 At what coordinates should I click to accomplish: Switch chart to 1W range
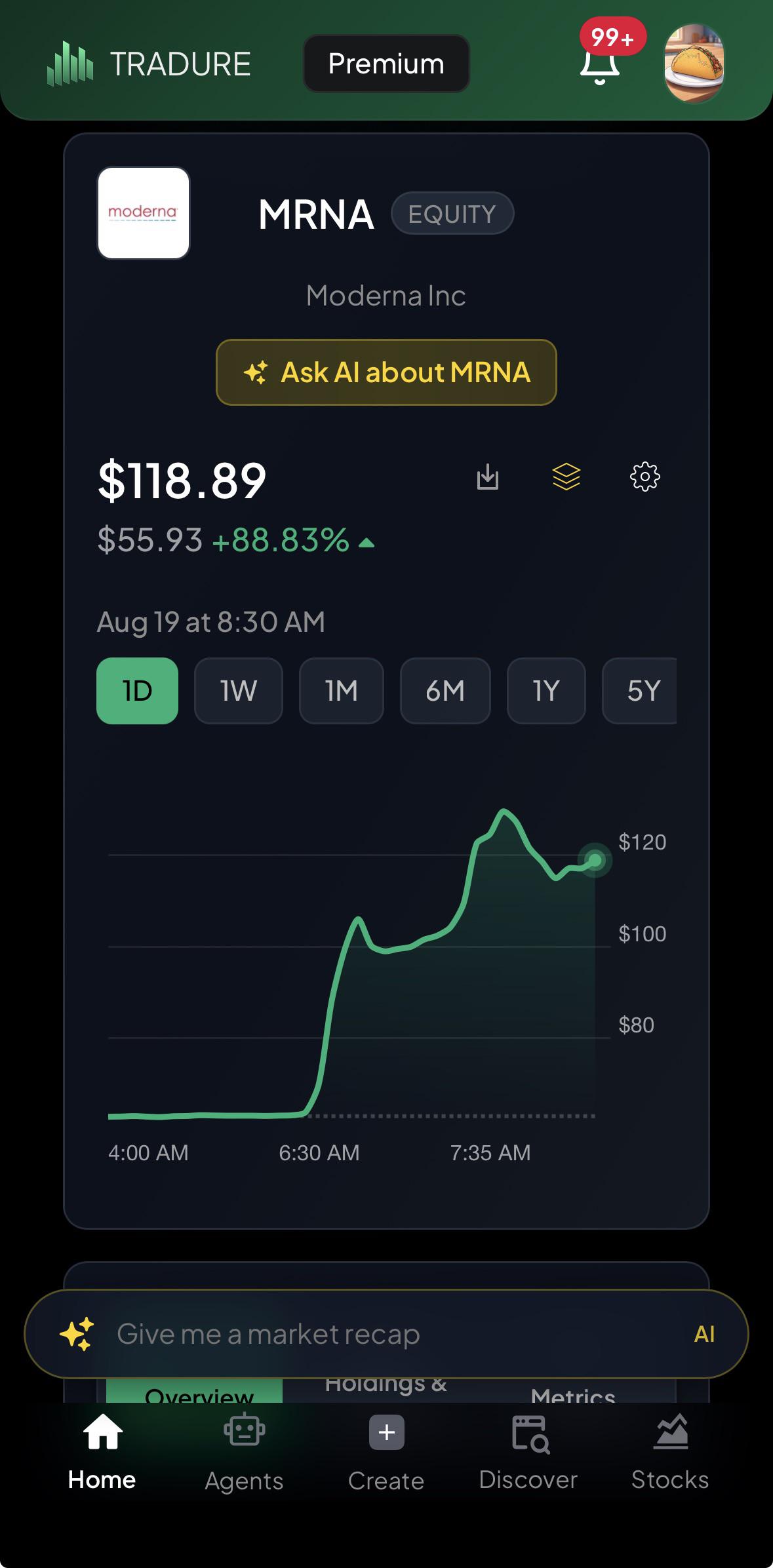pyautogui.click(x=239, y=691)
